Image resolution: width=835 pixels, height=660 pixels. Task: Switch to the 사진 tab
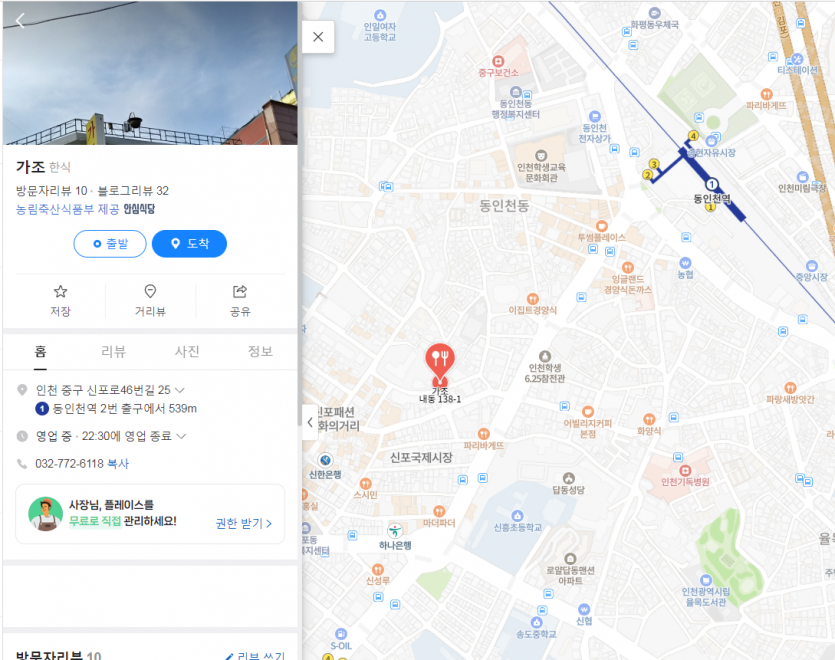coord(187,351)
